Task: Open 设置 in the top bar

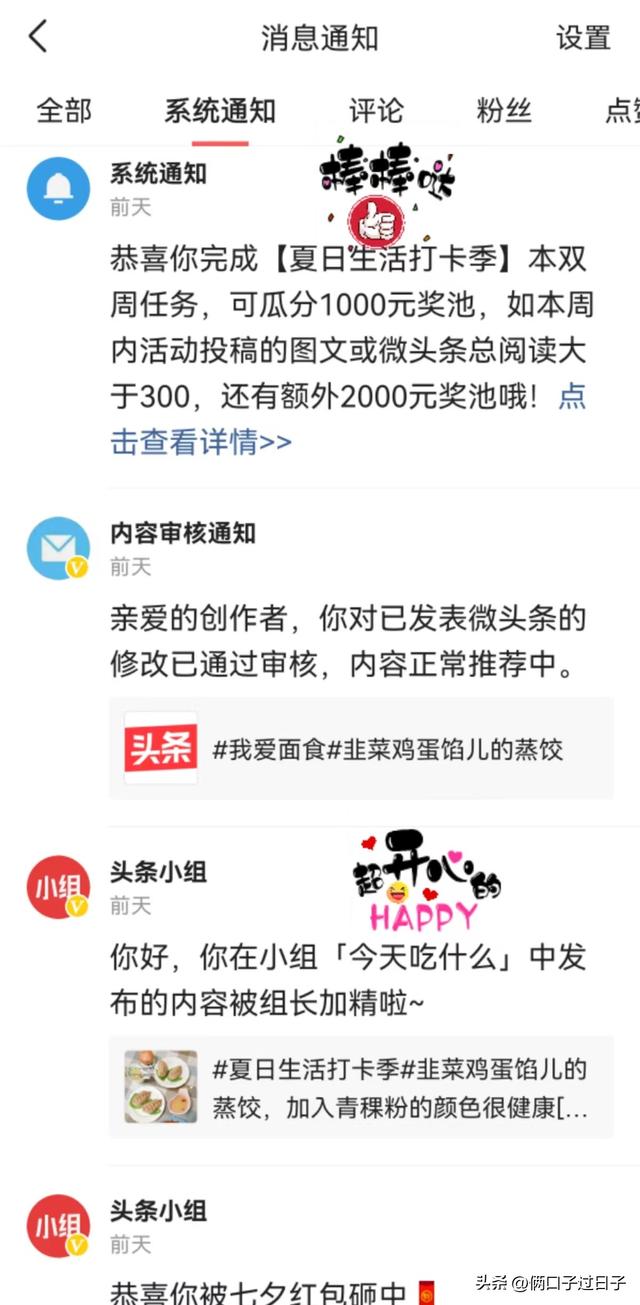Action: pyautogui.click(x=583, y=38)
